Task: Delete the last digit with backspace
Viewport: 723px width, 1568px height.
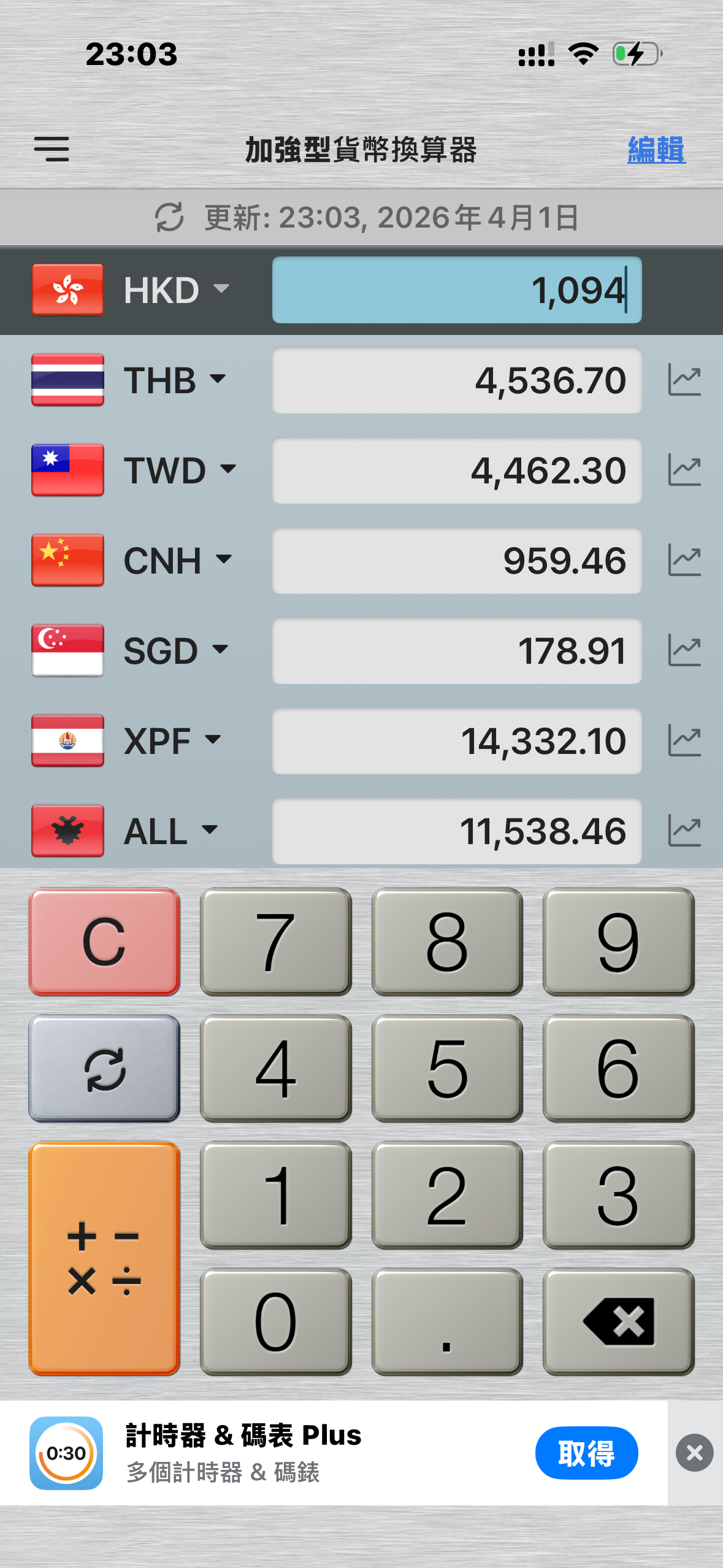Action: (618, 1321)
